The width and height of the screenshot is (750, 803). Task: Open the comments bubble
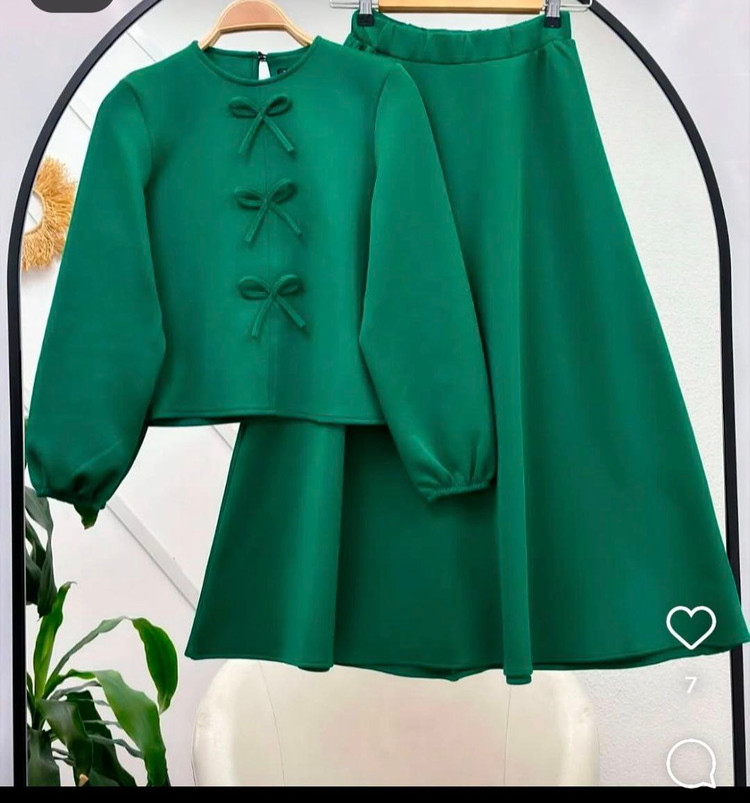(691, 764)
